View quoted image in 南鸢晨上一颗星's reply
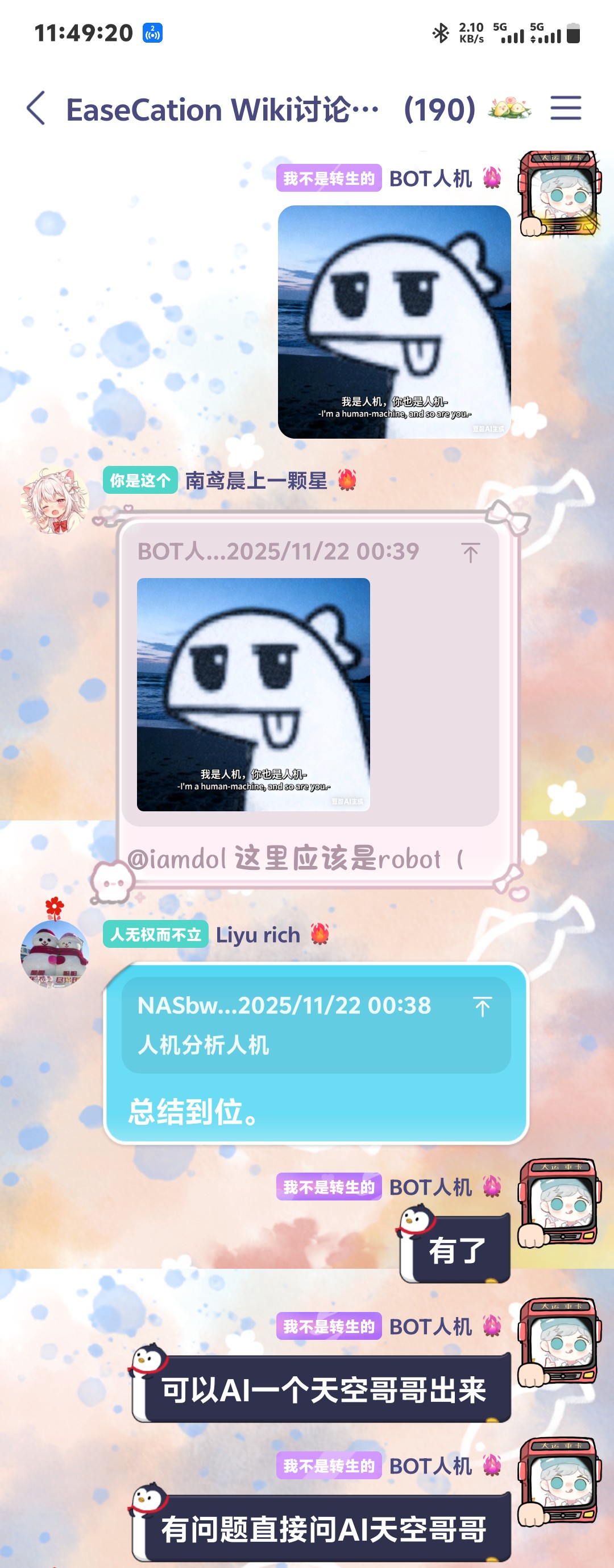Image resolution: width=614 pixels, height=1568 pixels. (x=253, y=694)
